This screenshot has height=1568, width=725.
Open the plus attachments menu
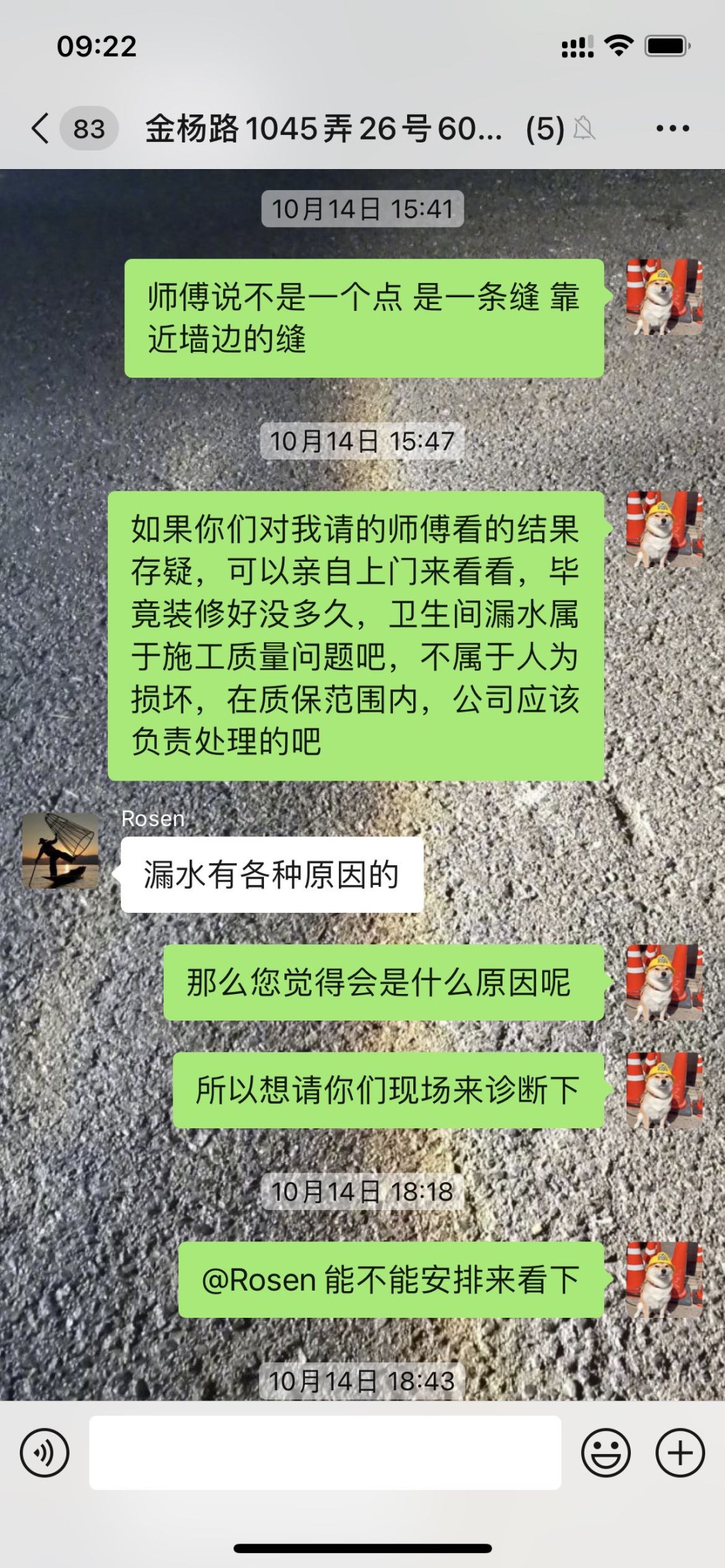click(x=679, y=1453)
